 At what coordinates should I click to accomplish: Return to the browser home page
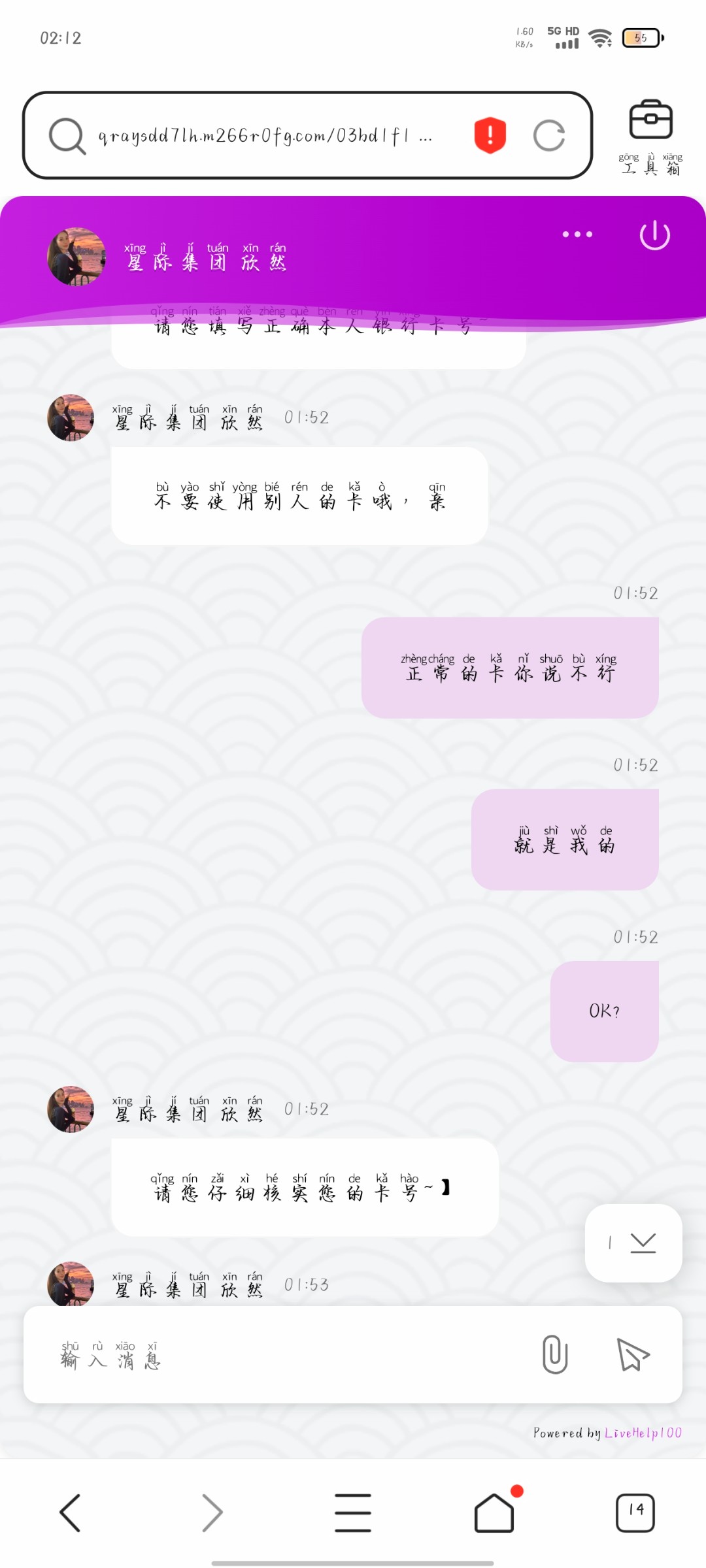point(494,1512)
